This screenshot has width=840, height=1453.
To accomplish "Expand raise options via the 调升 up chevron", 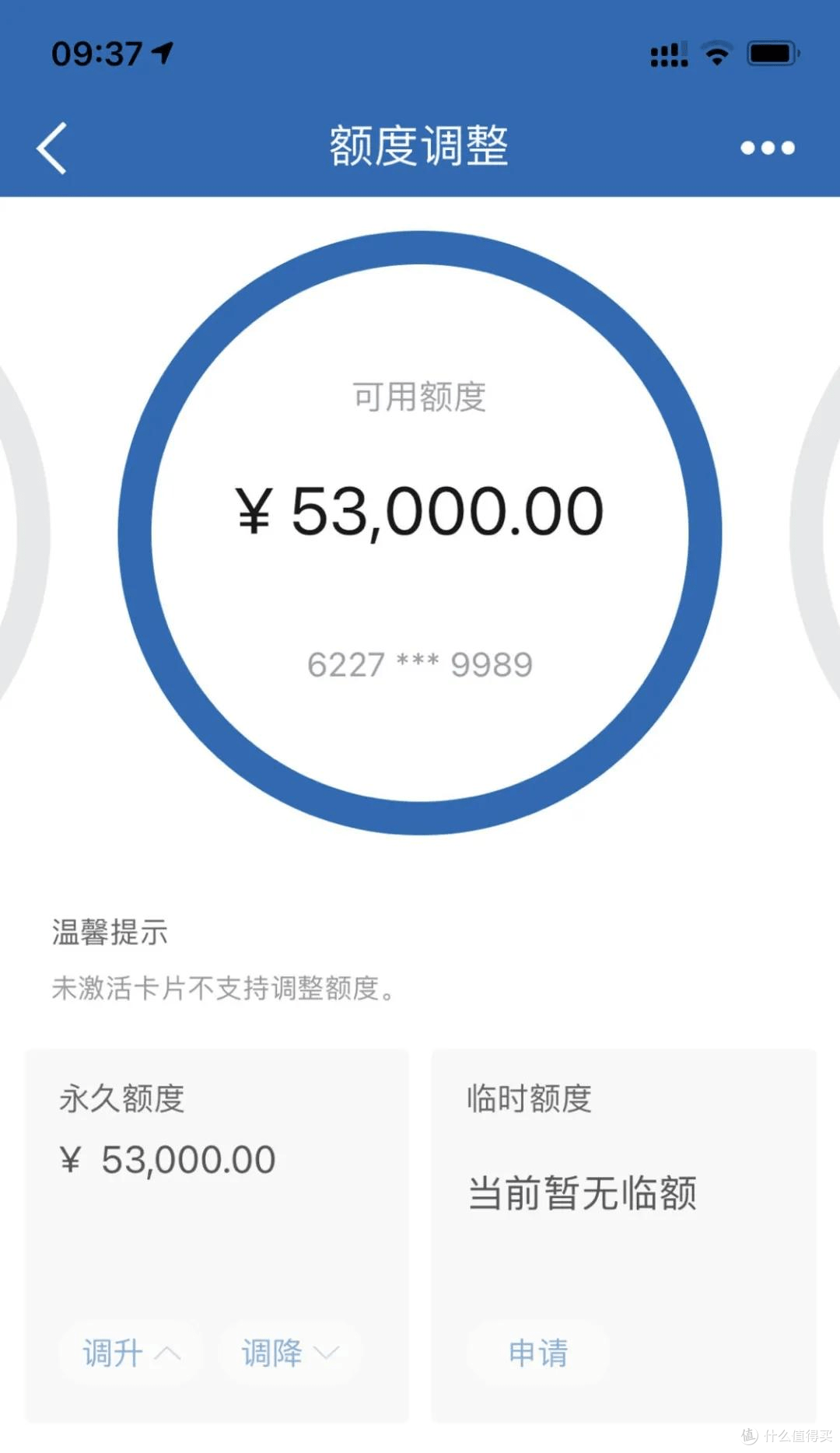I will pyautogui.click(x=166, y=1353).
